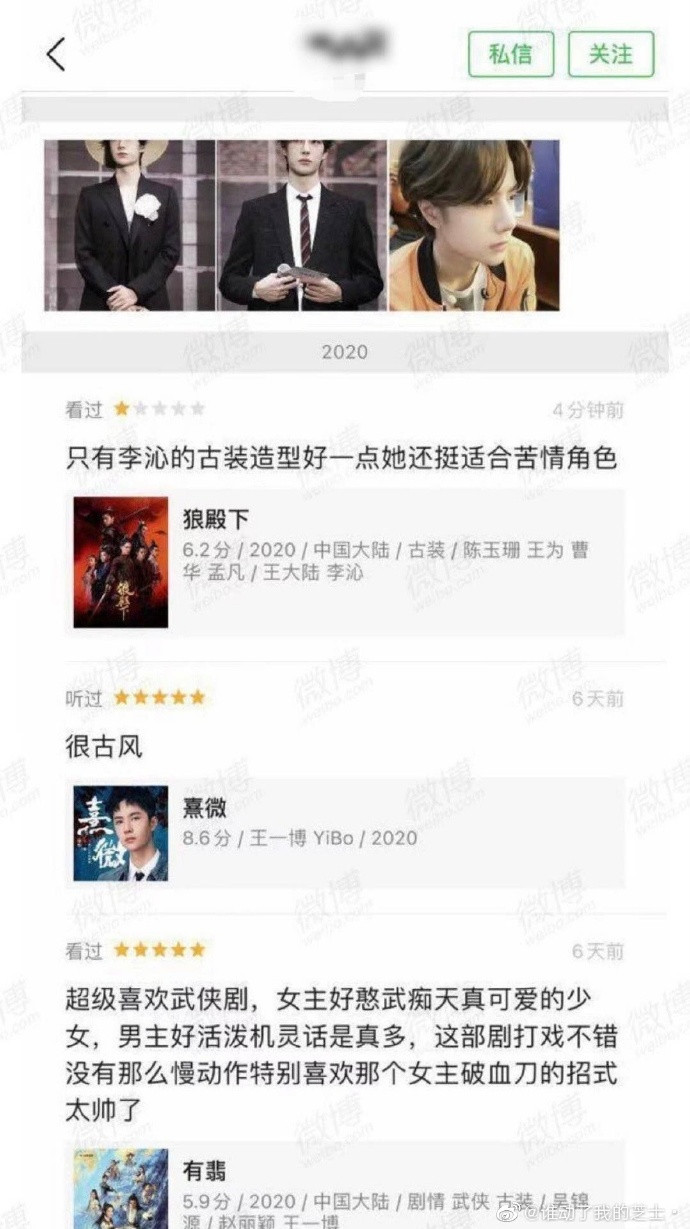Screen dimensions: 690x1229
Task: Open the photo of the suit with the striped tie
Action: coord(301,225)
